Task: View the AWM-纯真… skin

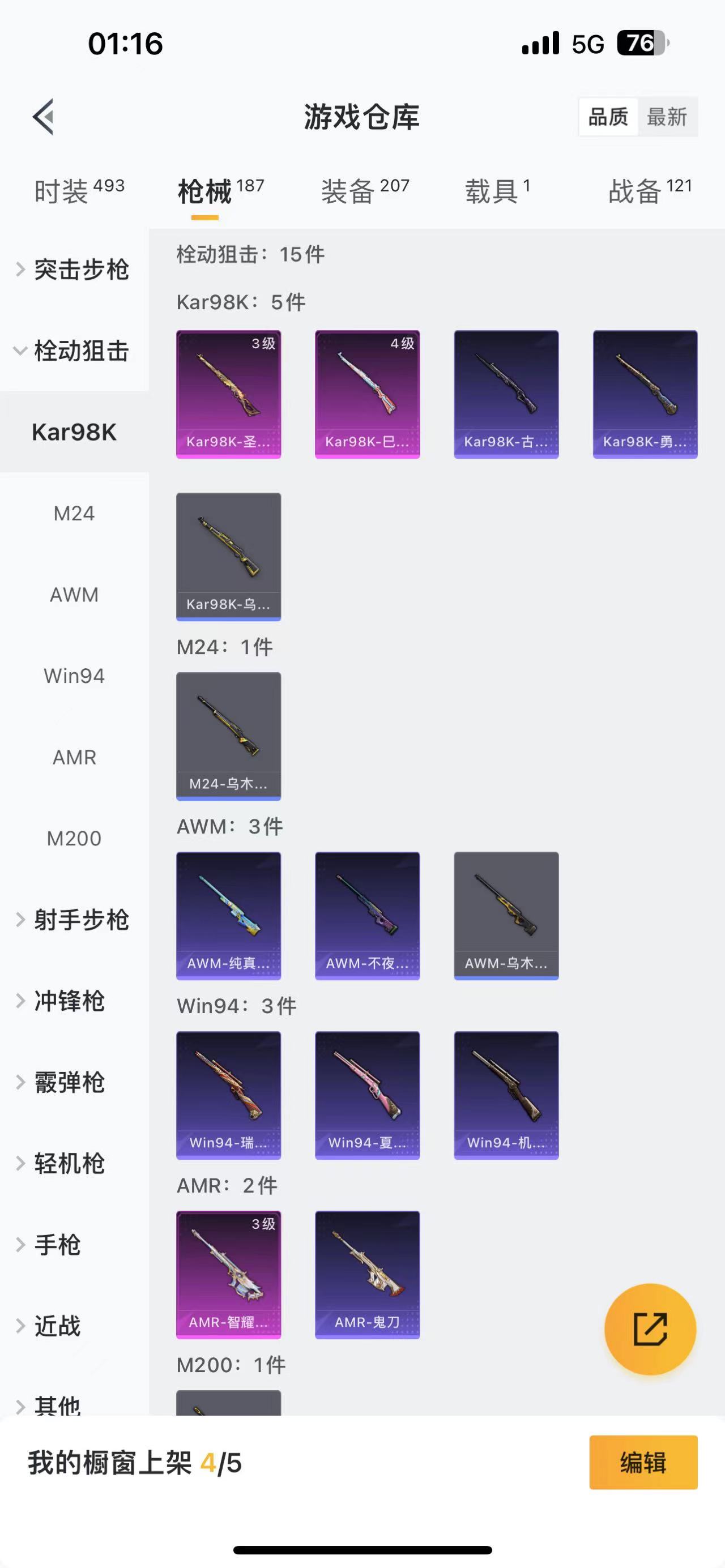Action: pos(228,916)
